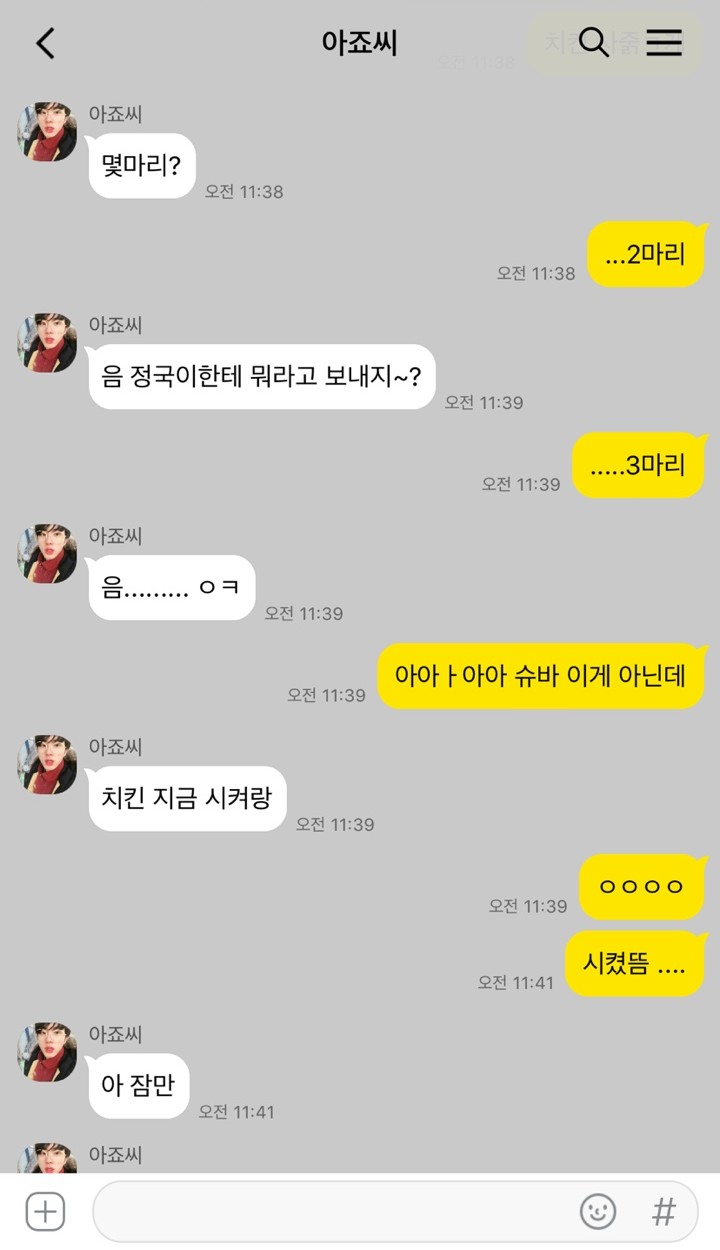Go back to the chat list
The width and height of the screenshot is (720, 1250).
46,43
